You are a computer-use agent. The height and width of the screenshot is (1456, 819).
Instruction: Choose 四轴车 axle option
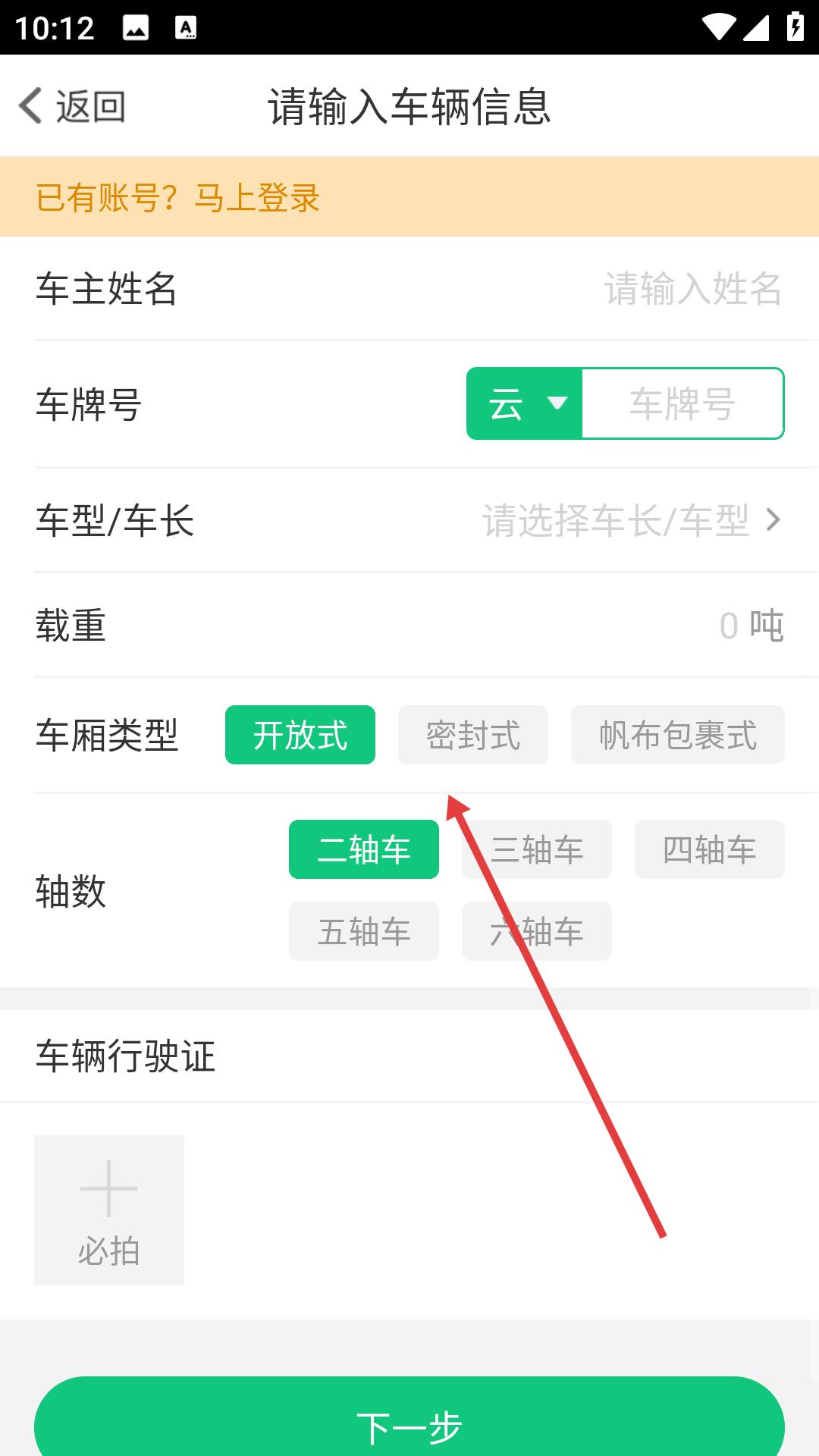tap(710, 849)
